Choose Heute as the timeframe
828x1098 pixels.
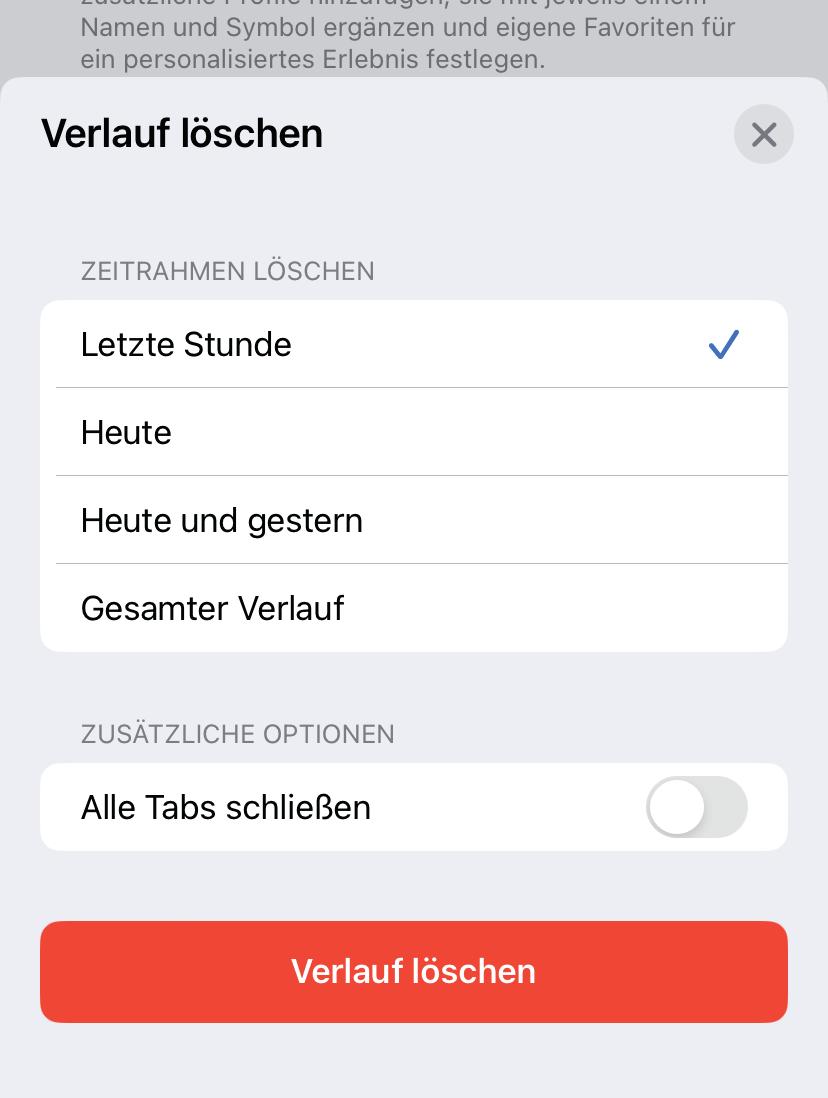413,432
